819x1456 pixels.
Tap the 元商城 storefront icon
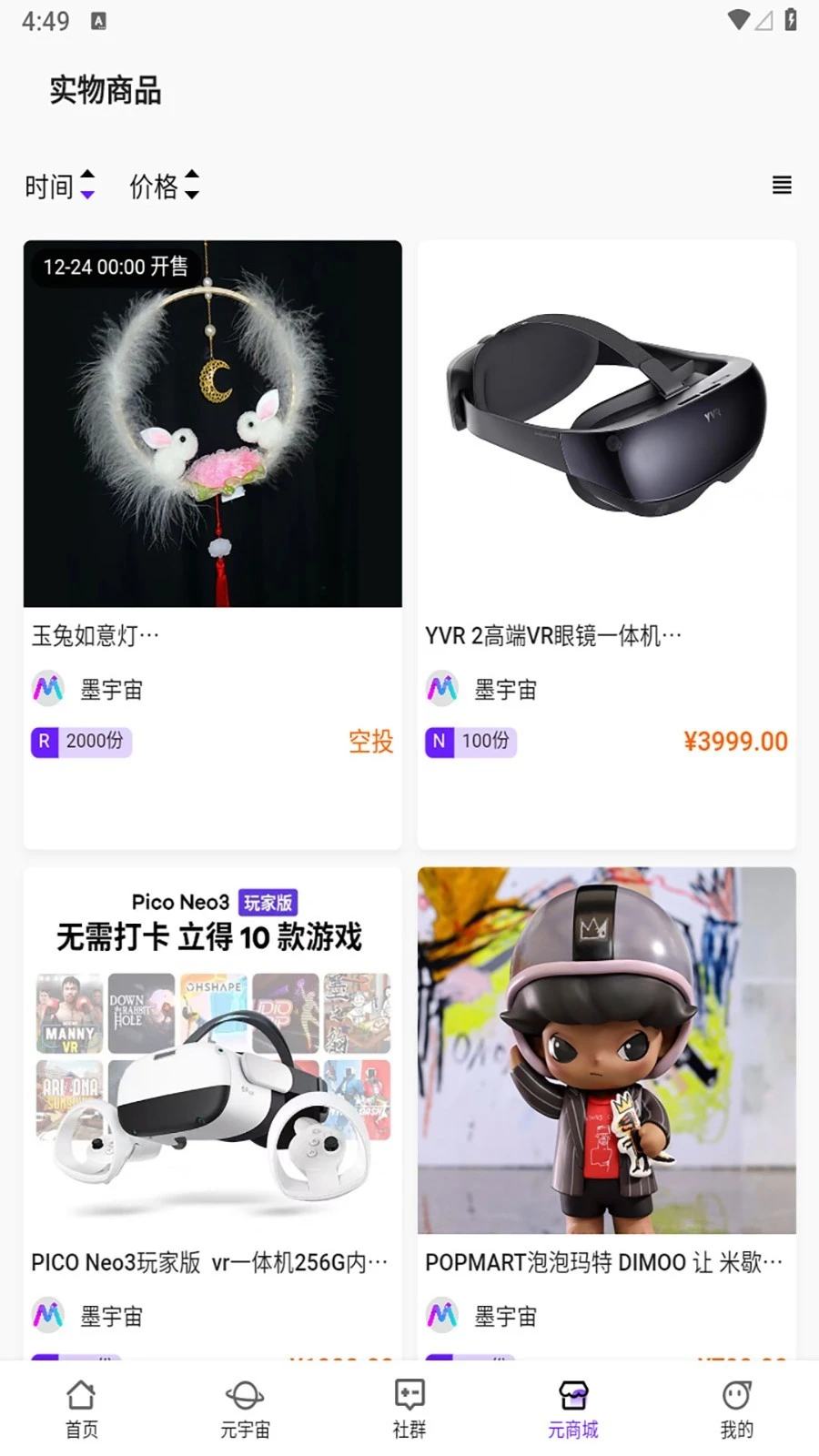click(x=572, y=1394)
